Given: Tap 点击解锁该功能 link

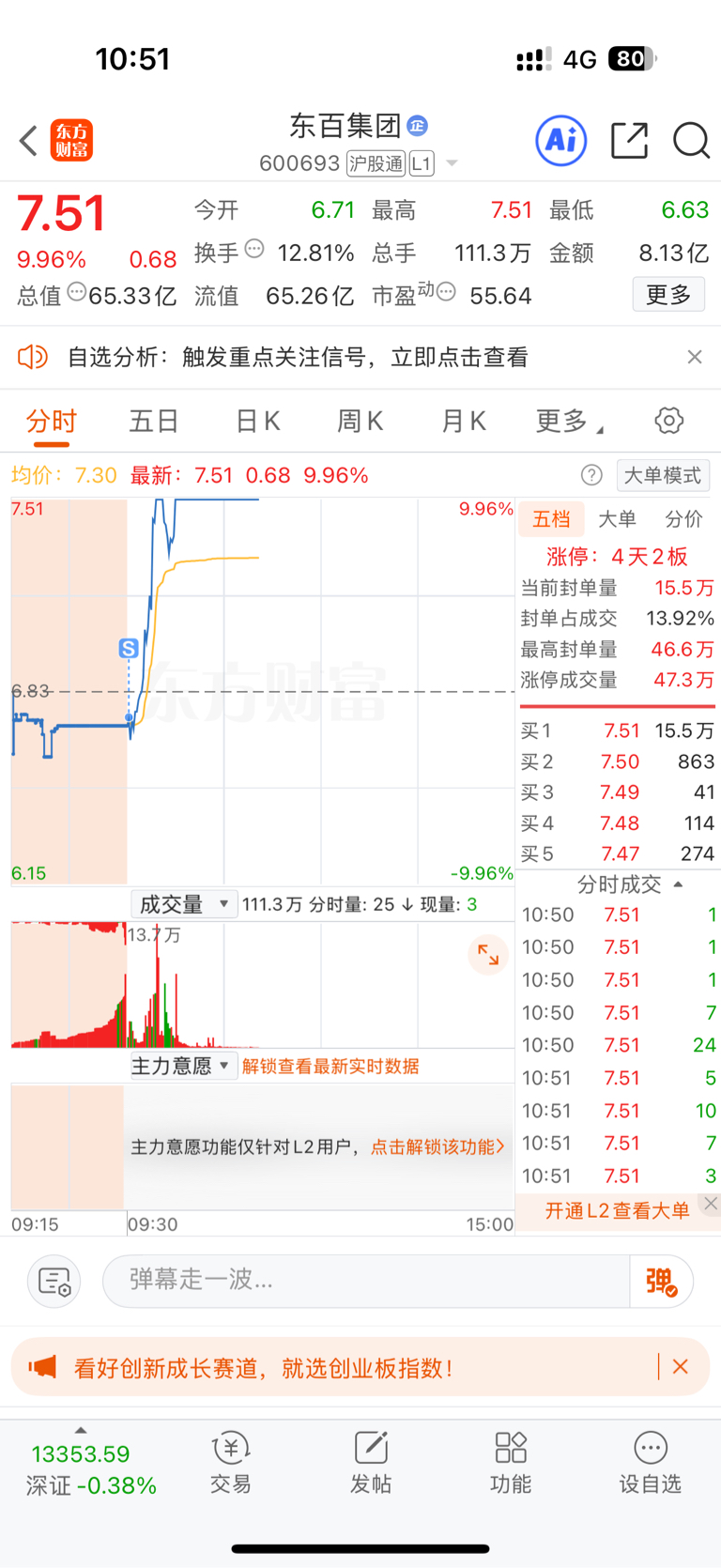Looking at the screenshot, I should click(437, 1146).
